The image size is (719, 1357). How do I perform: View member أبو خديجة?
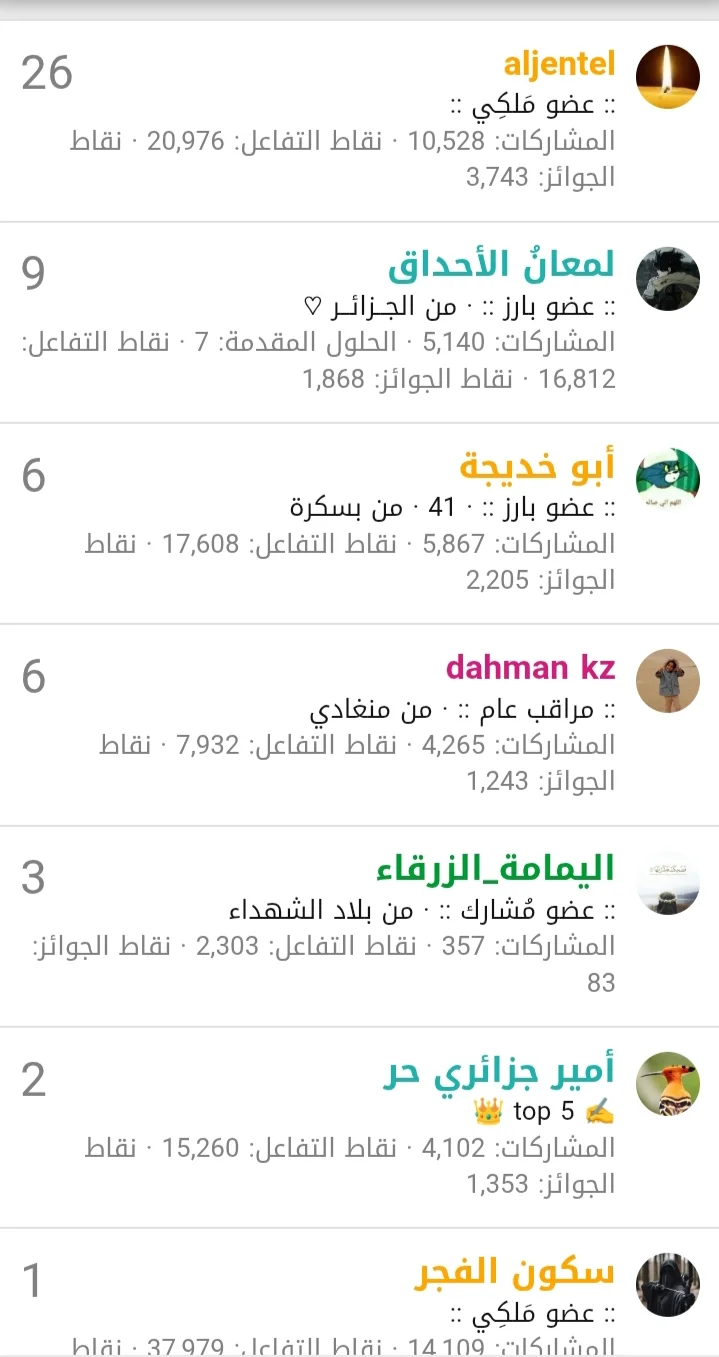[537, 467]
